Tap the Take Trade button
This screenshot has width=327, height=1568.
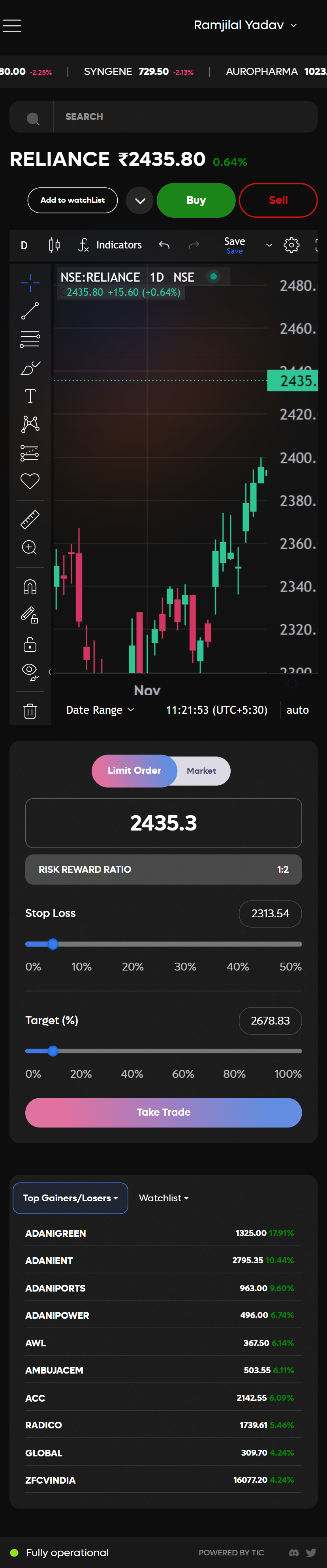(163, 1112)
